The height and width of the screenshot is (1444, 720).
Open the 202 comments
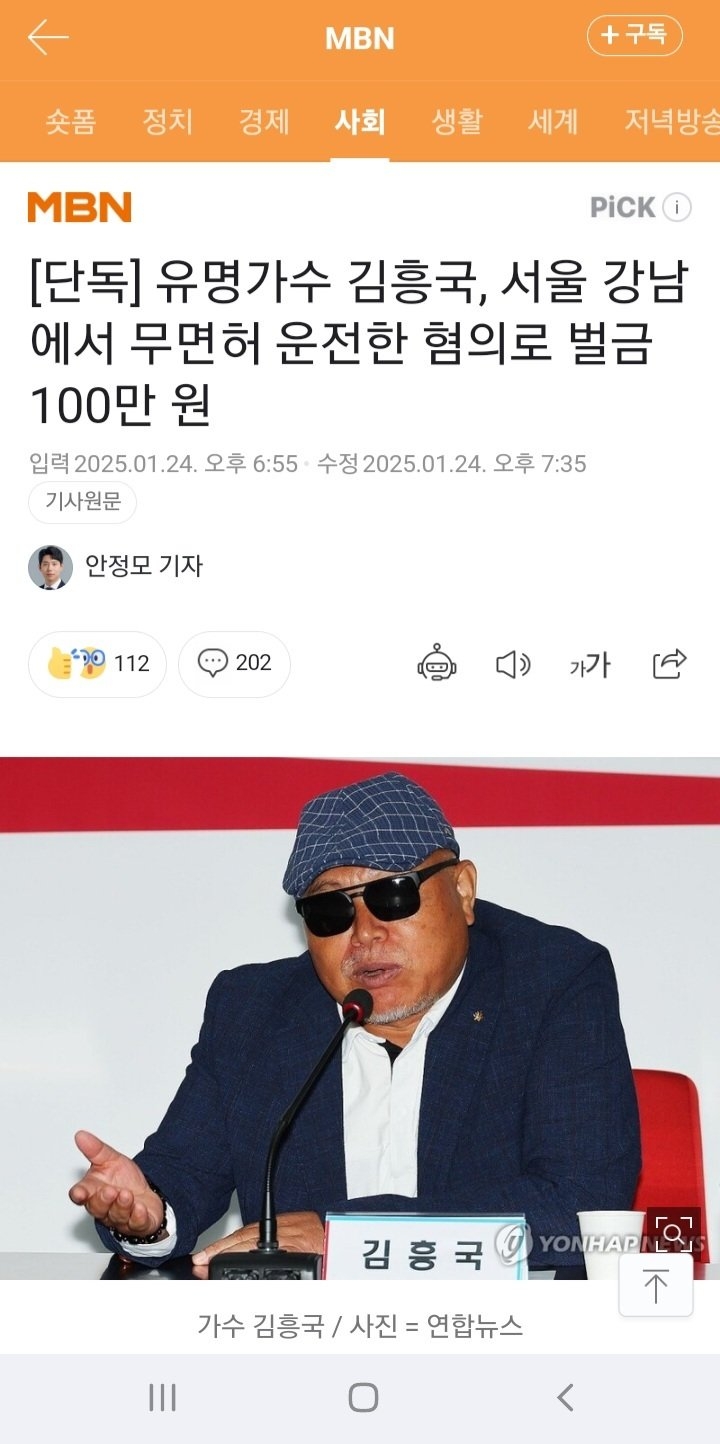[x=234, y=664]
